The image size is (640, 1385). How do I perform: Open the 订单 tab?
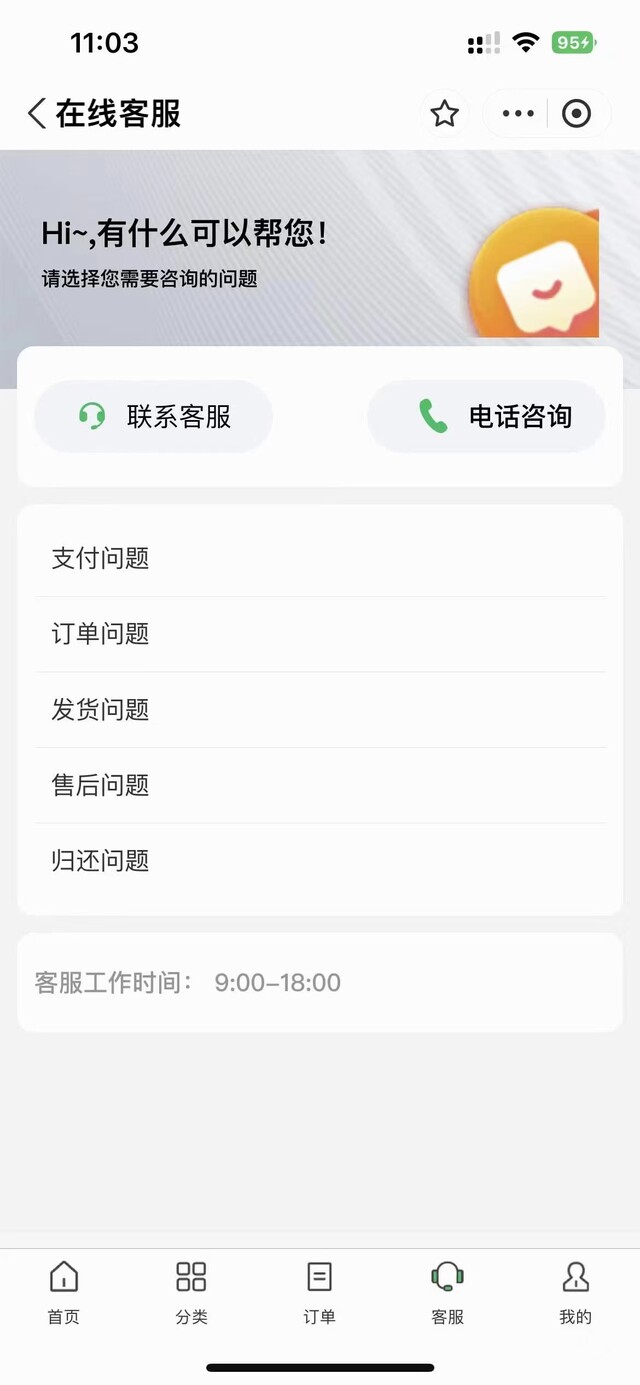(319, 1291)
